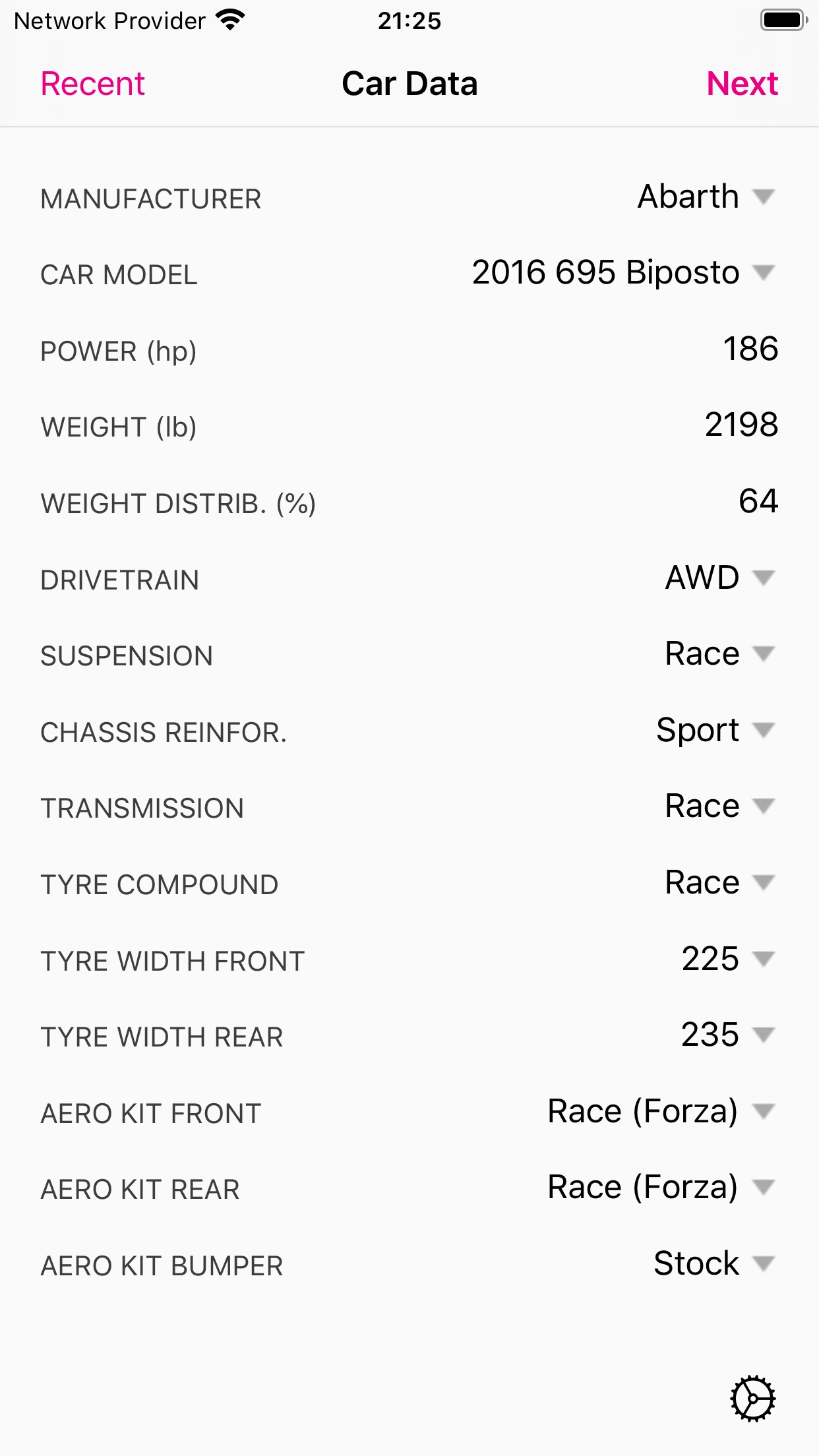Set the rear tyre width
Screen dimensions: 819x1456
pos(728,1035)
